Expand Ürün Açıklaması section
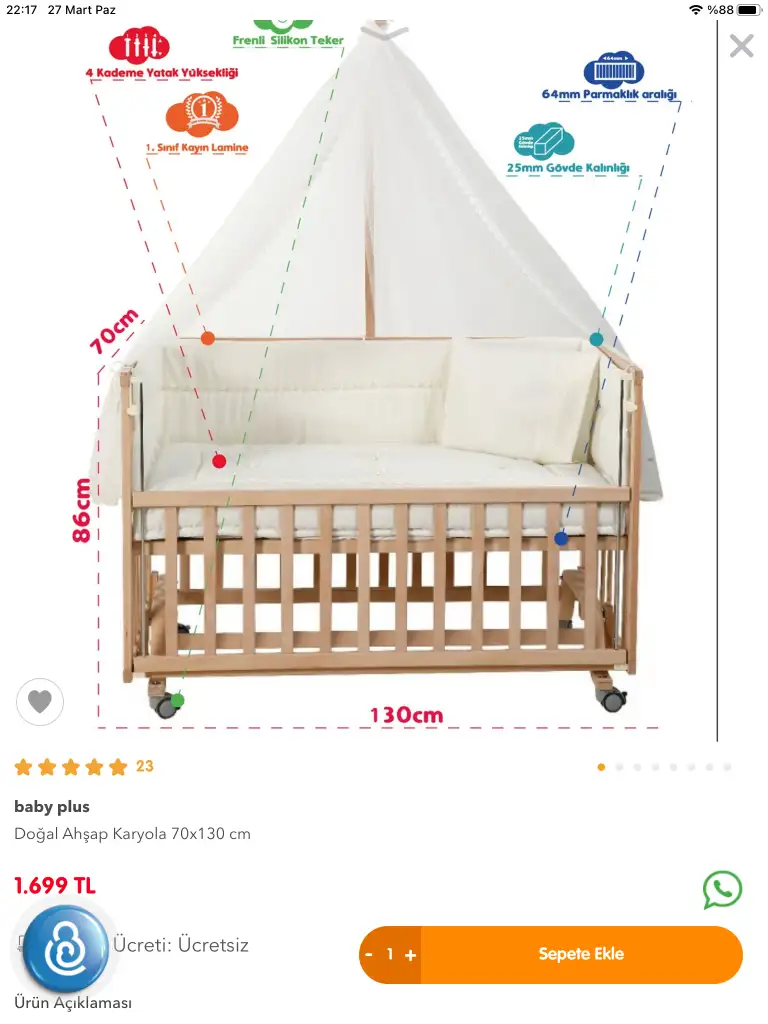The height and width of the screenshot is (1024, 768). point(73,1002)
